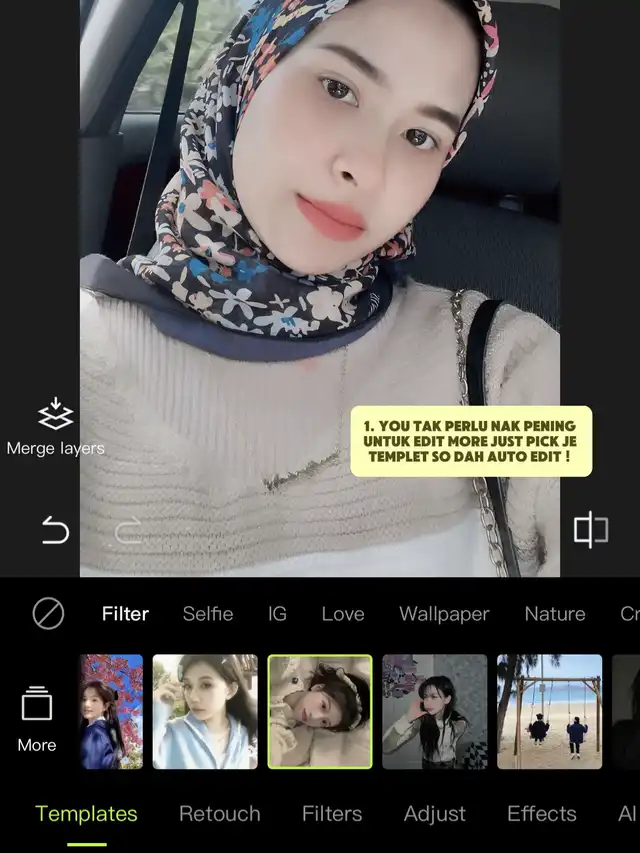Apply the light blue shirt selfie template
The image size is (640, 853).
pyautogui.click(x=205, y=711)
